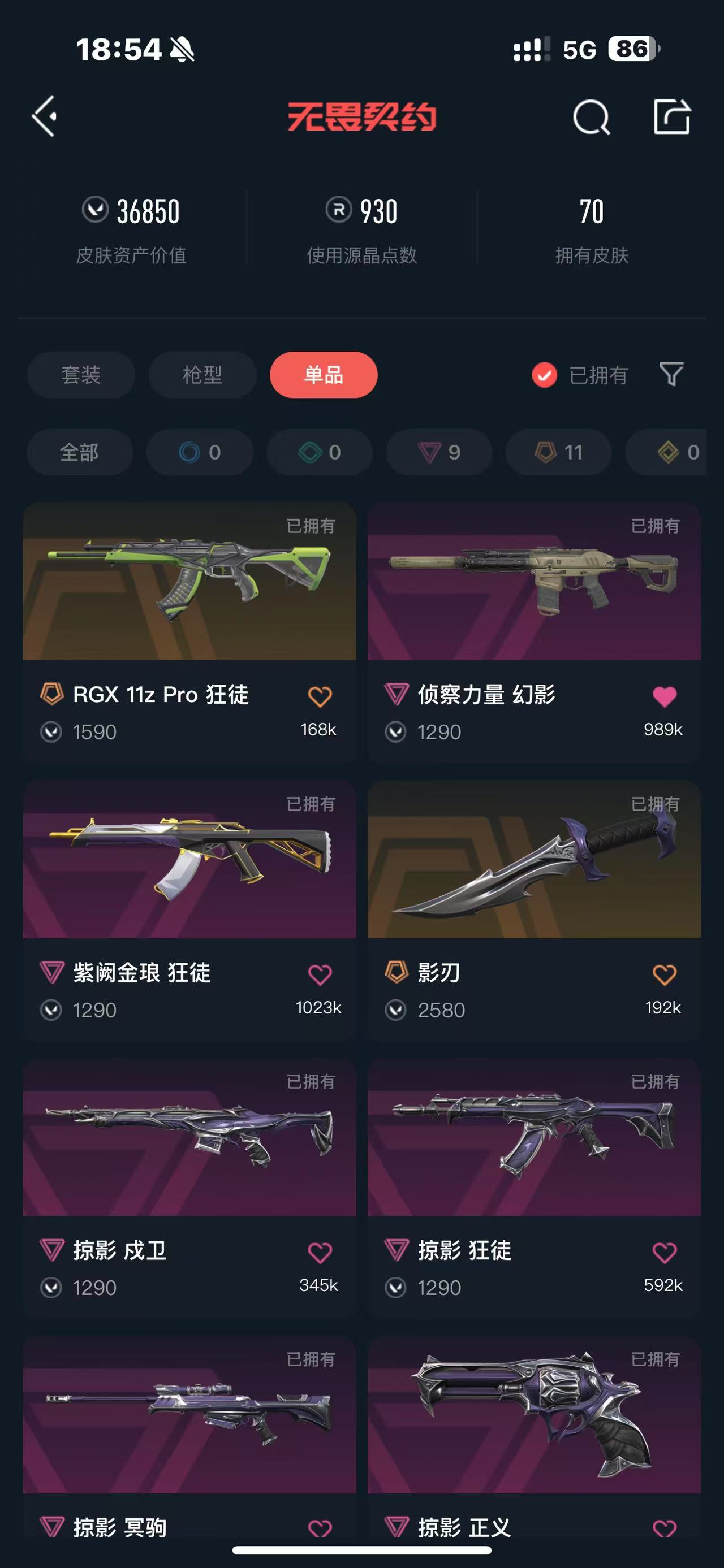The width and height of the screenshot is (724, 1568).
Task: Switch to the 枪型 tab
Action: click(x=202, y=375)
